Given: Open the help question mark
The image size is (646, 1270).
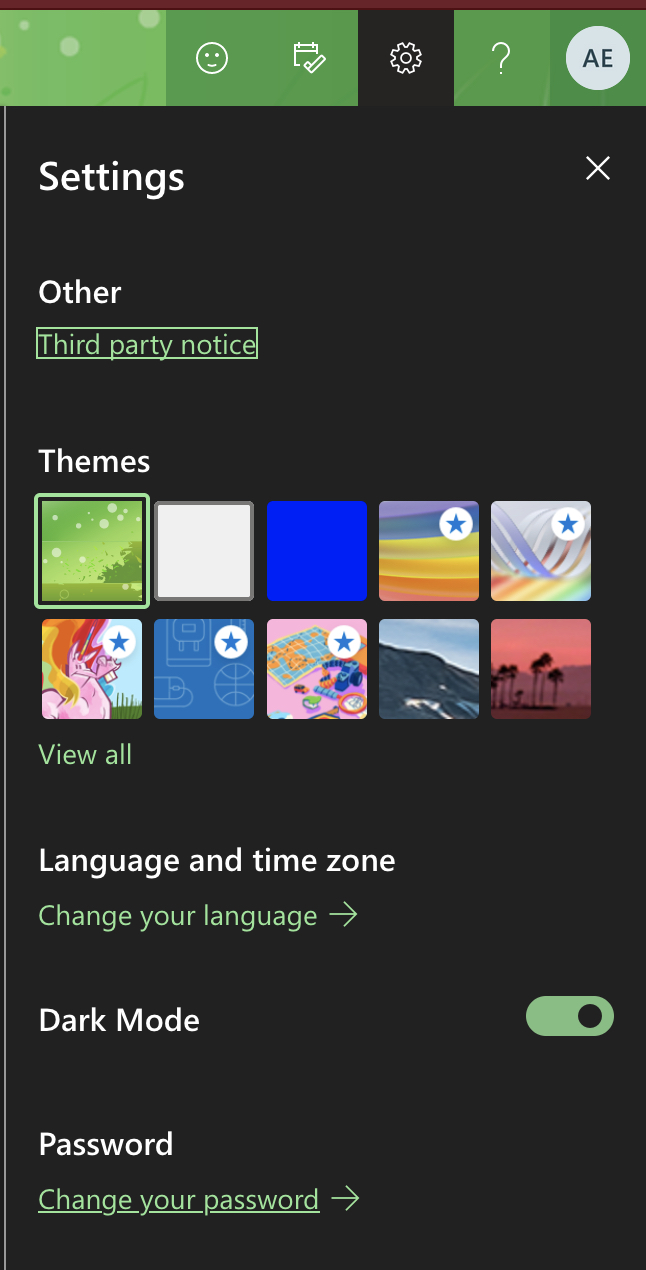Looking at the screenshot, I should pyautogui.click(x=502, y=58).
